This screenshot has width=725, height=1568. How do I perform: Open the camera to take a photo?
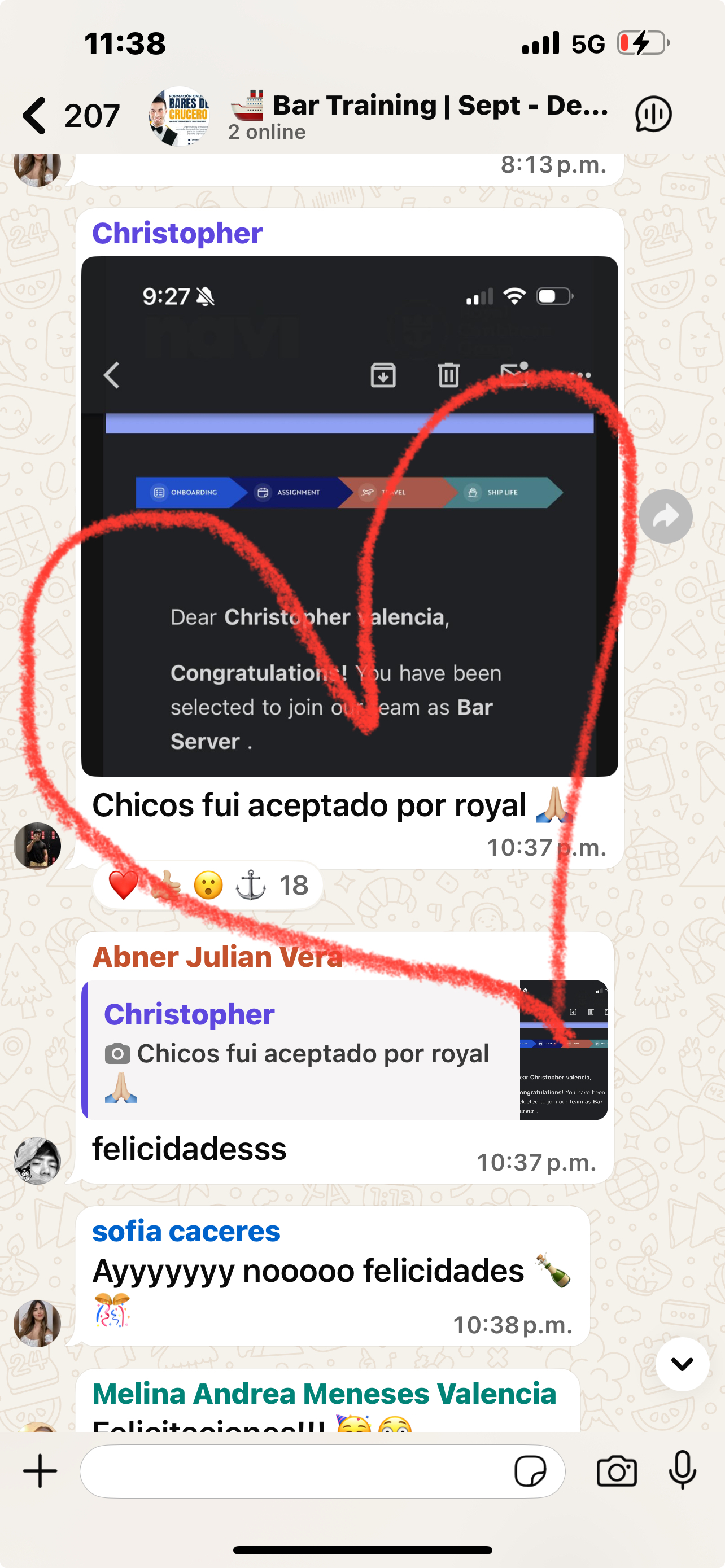(616, 1471)
